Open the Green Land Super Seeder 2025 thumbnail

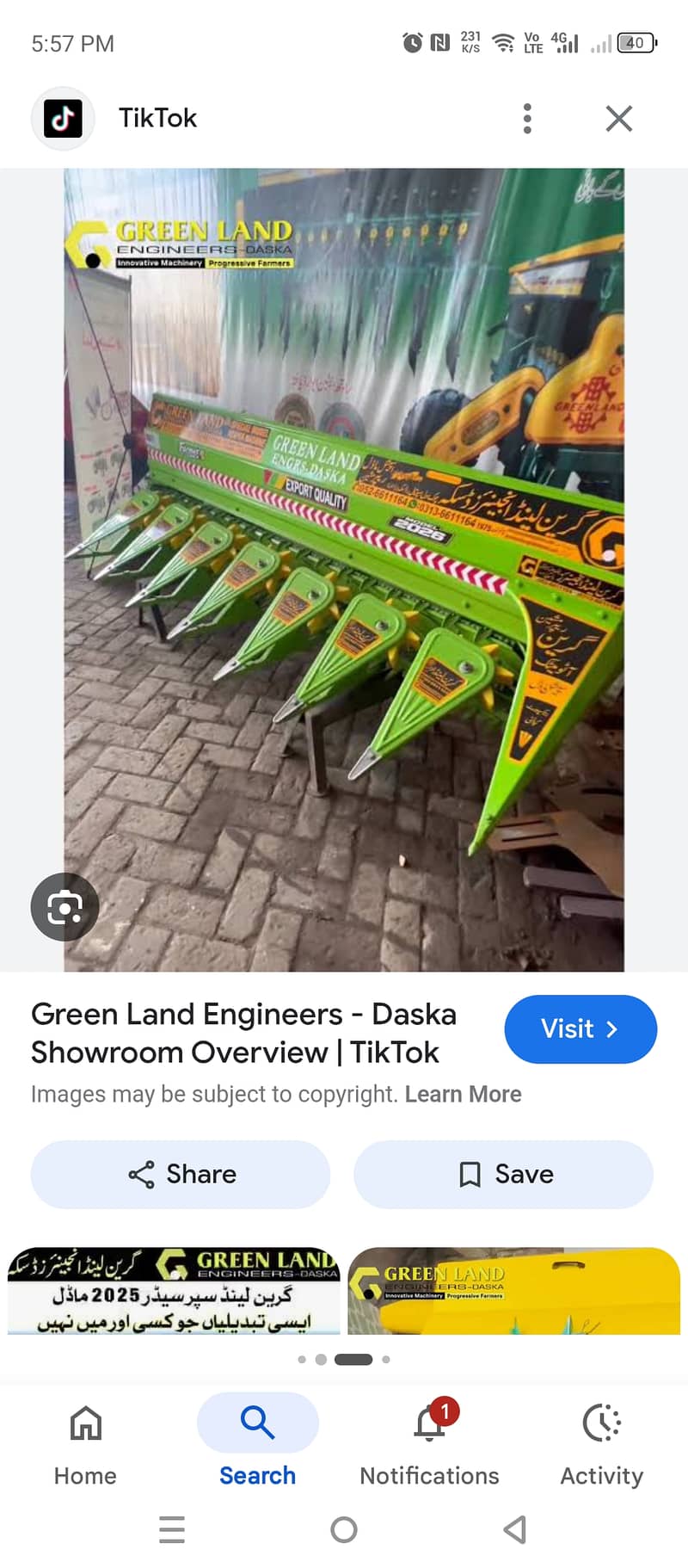click(173, 1291)
